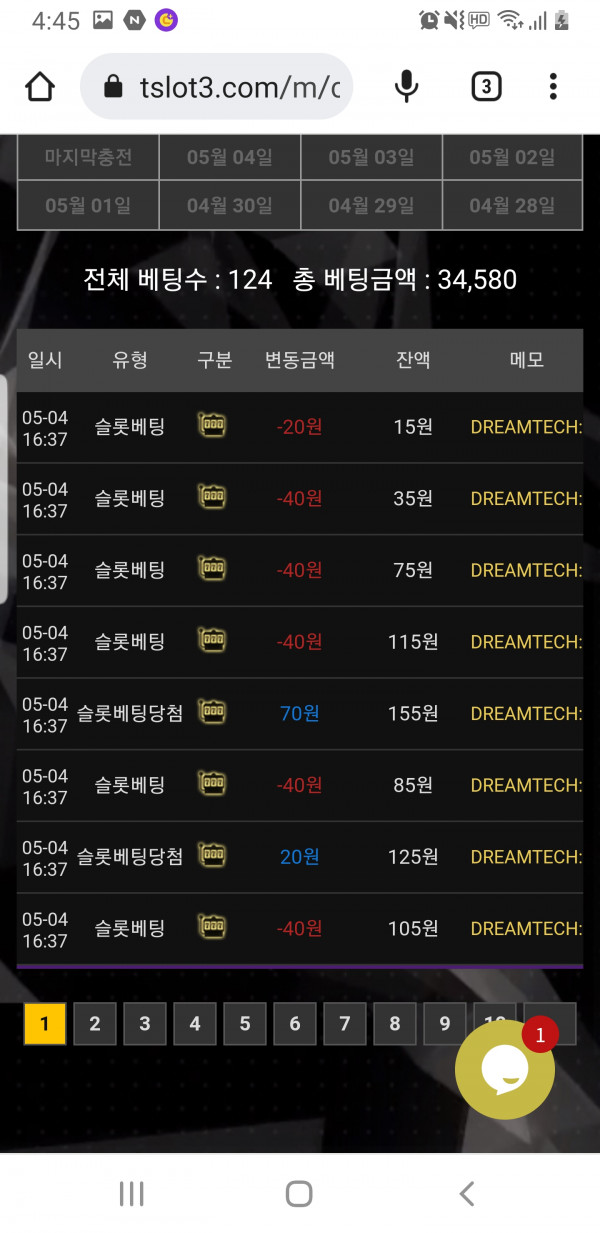Open the browser overflow menu
The width and height of the screenshot is (600, 1233).
(553, 87)
